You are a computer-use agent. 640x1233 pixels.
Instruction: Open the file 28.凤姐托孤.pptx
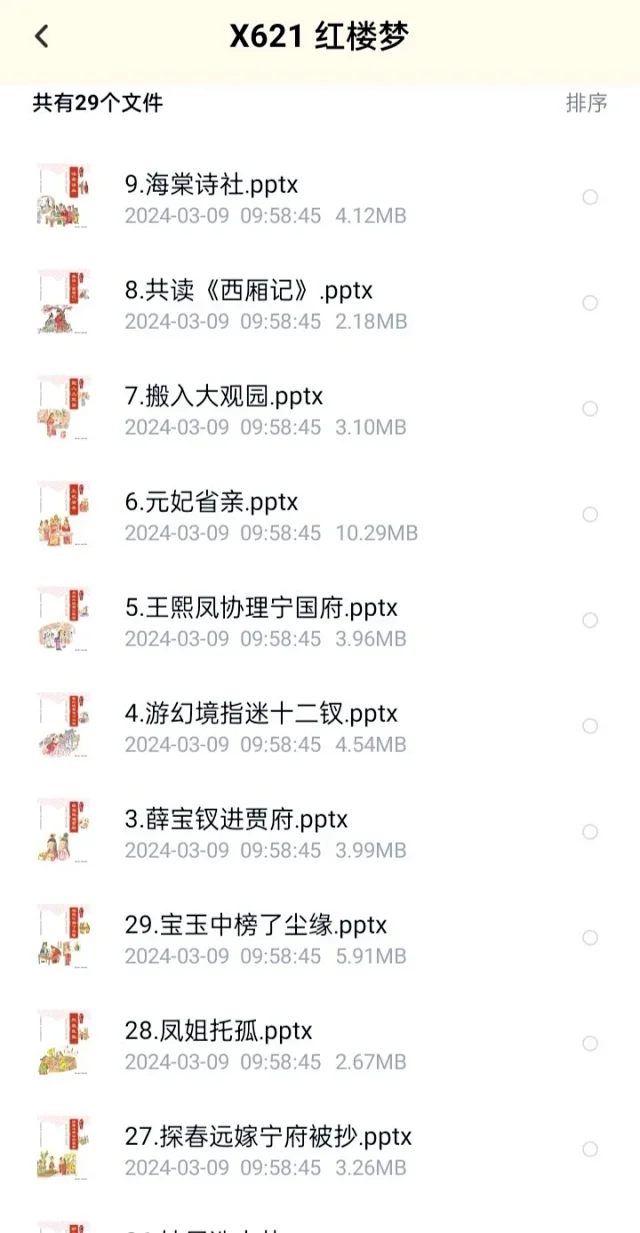click(218, 1031)
